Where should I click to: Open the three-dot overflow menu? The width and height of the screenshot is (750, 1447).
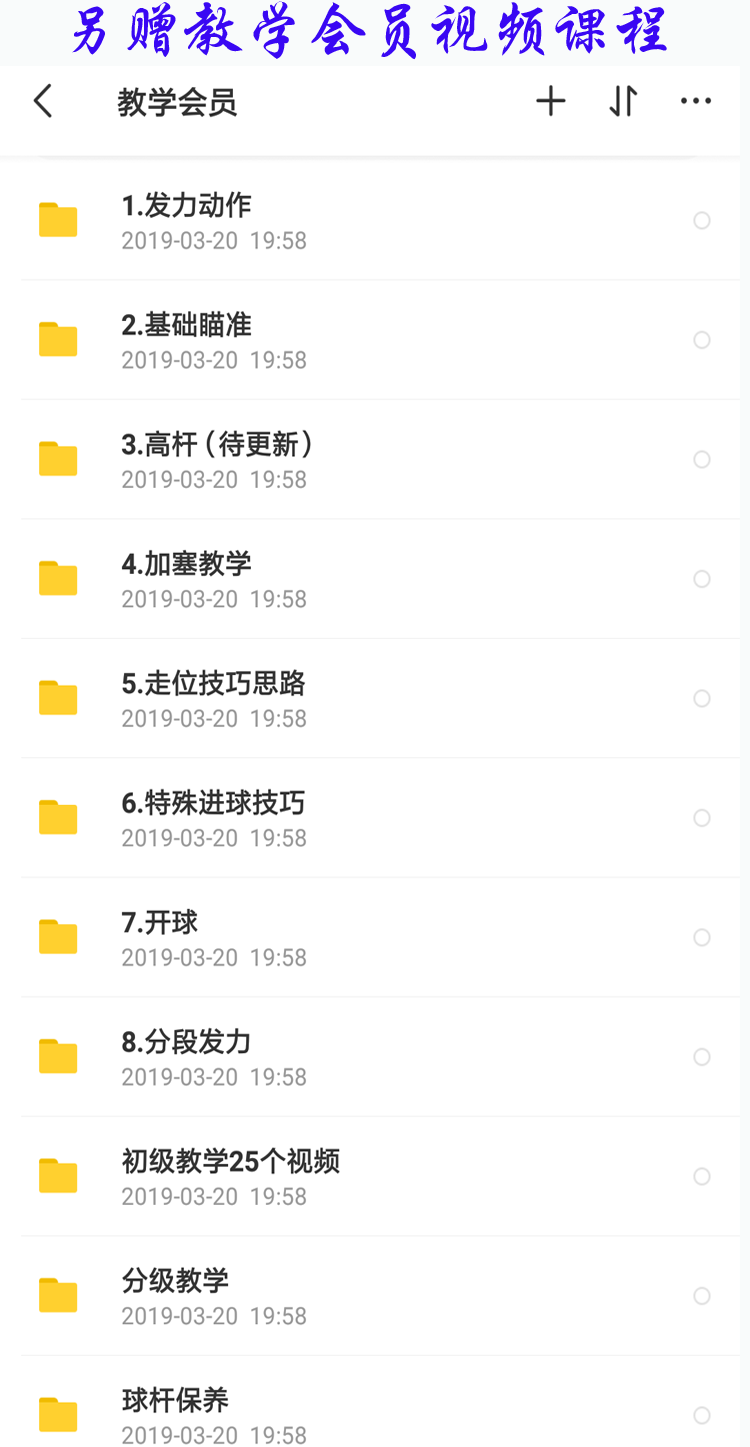coord(696,101)
